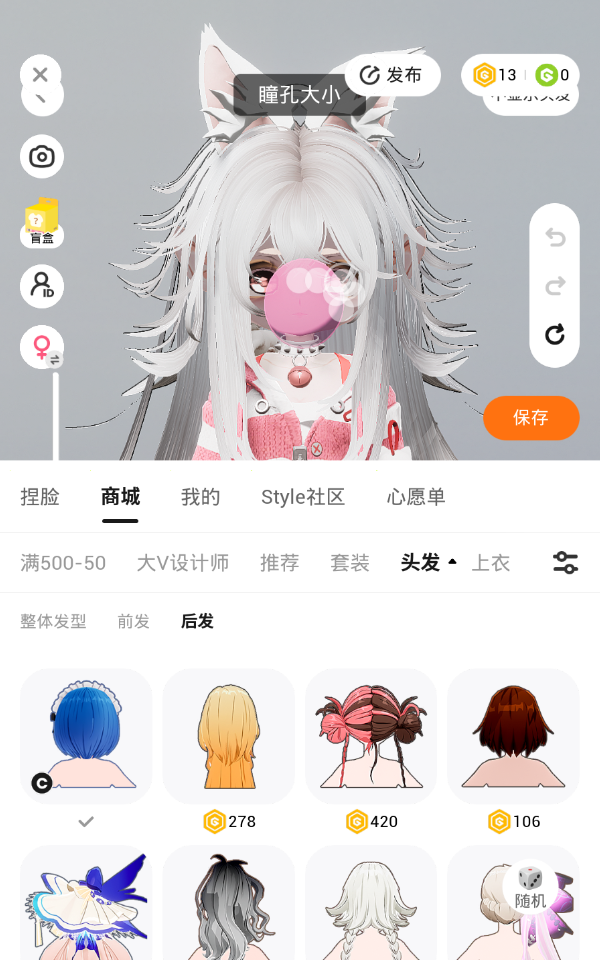Switch to the 我的 tab

pyautogui.click(x=200, y=497)
